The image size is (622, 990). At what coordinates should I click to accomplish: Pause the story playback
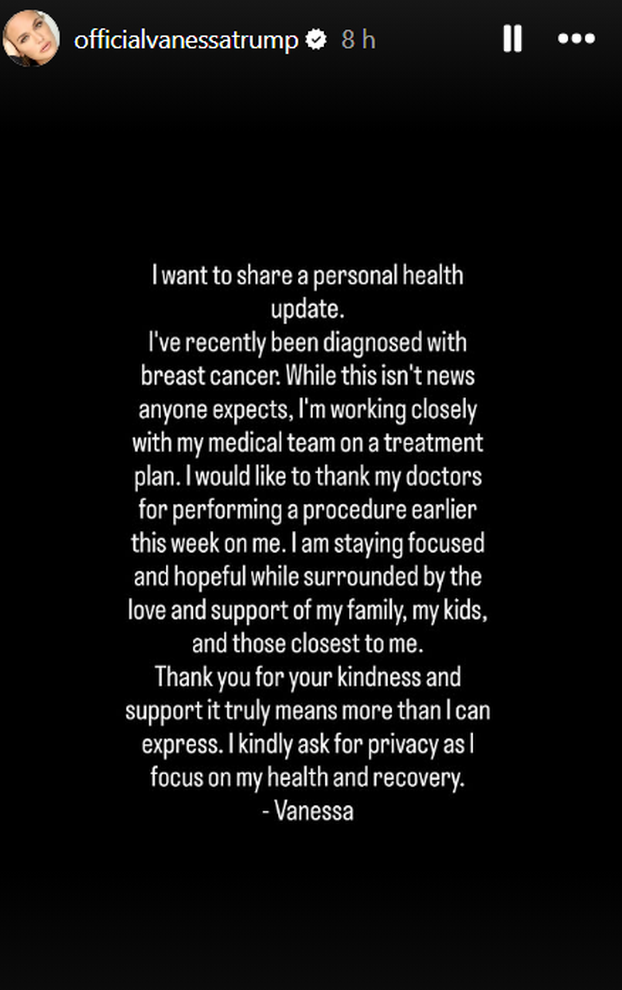click(512, 39)
